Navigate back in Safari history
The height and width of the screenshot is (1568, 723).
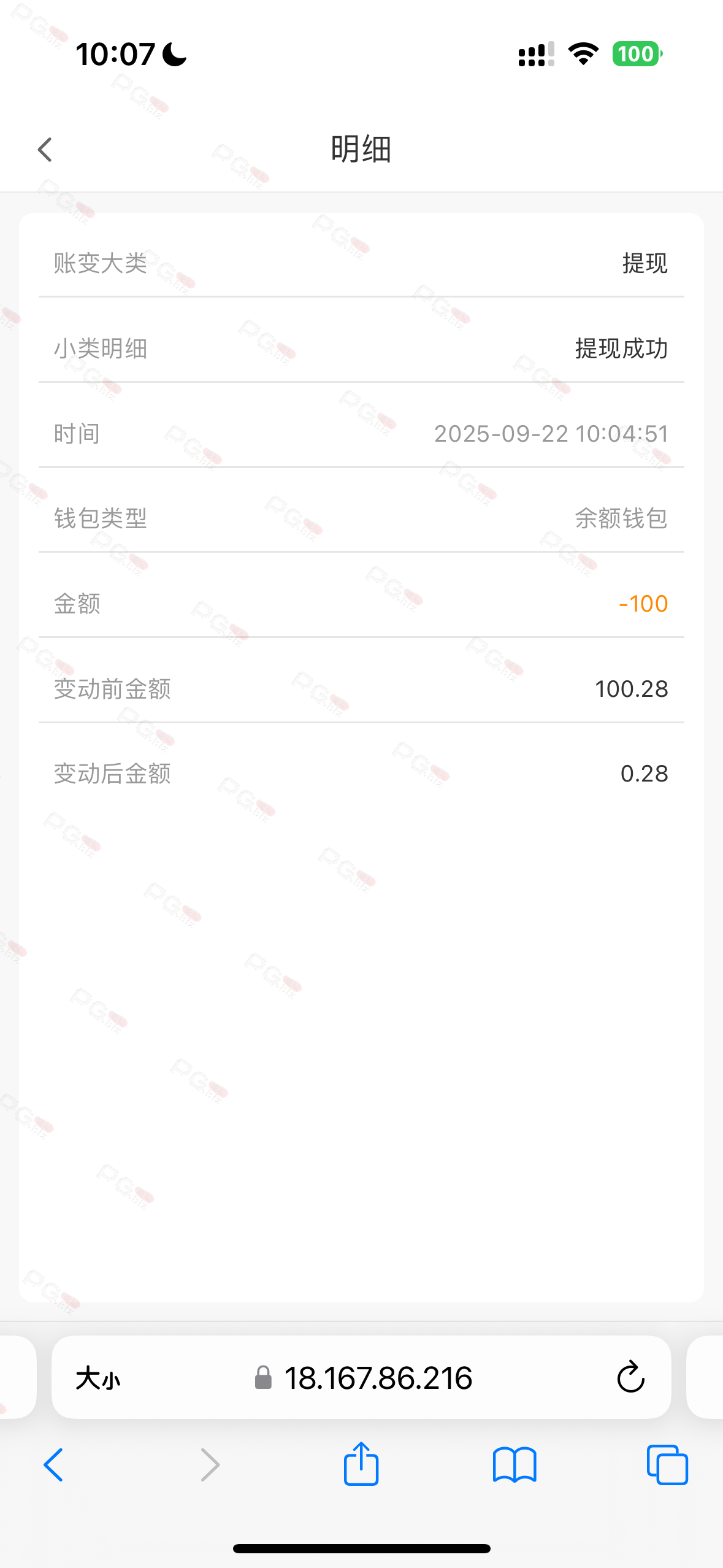click(x=53, y=1465)
